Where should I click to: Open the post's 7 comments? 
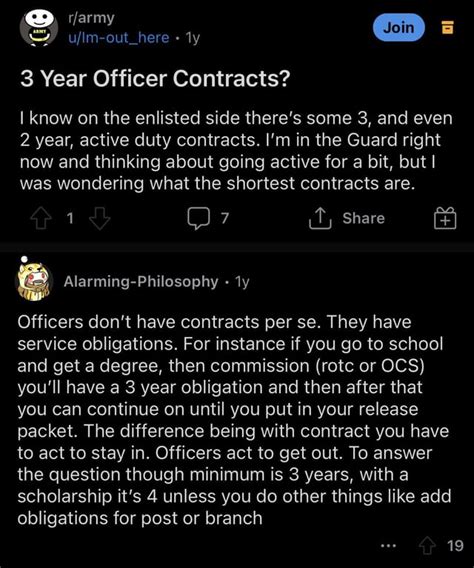208,218
